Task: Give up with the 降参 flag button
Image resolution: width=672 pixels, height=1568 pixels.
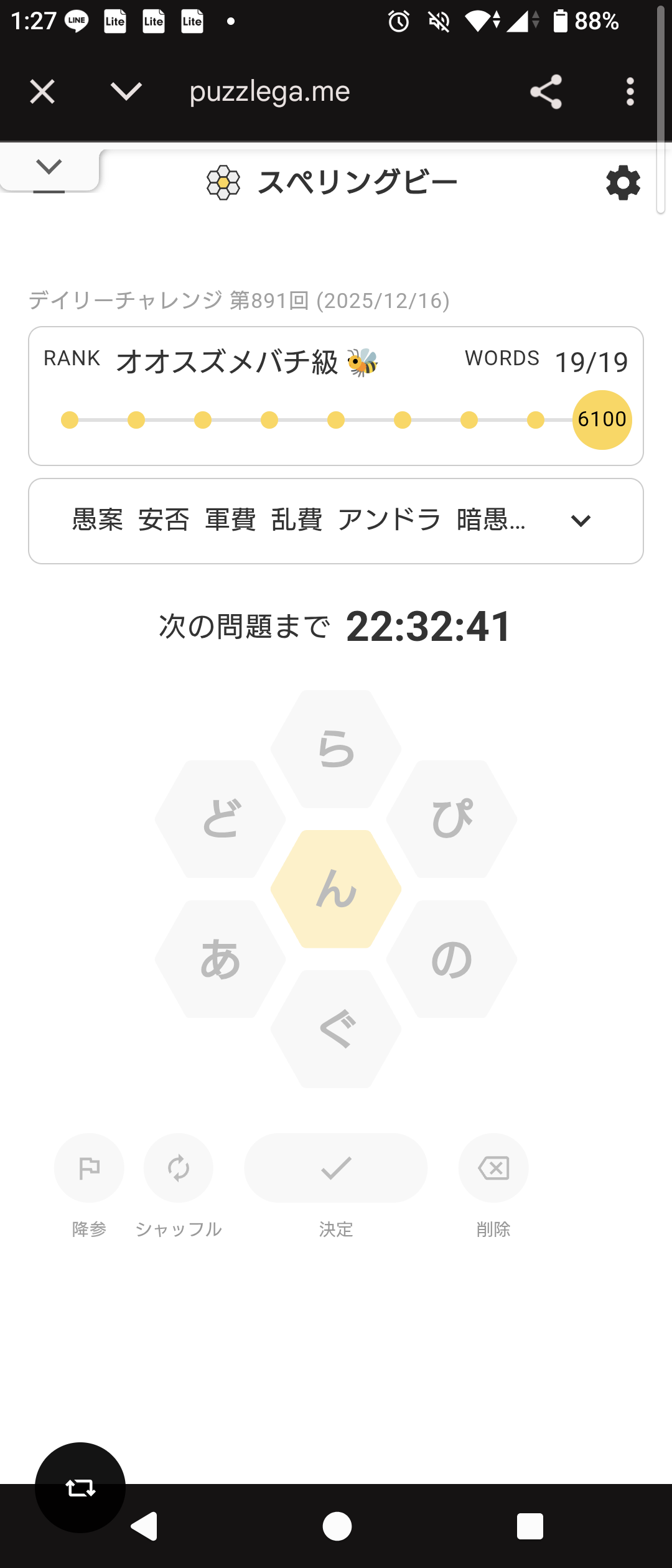Action: pyautogui.click(x=89, y=1168)
